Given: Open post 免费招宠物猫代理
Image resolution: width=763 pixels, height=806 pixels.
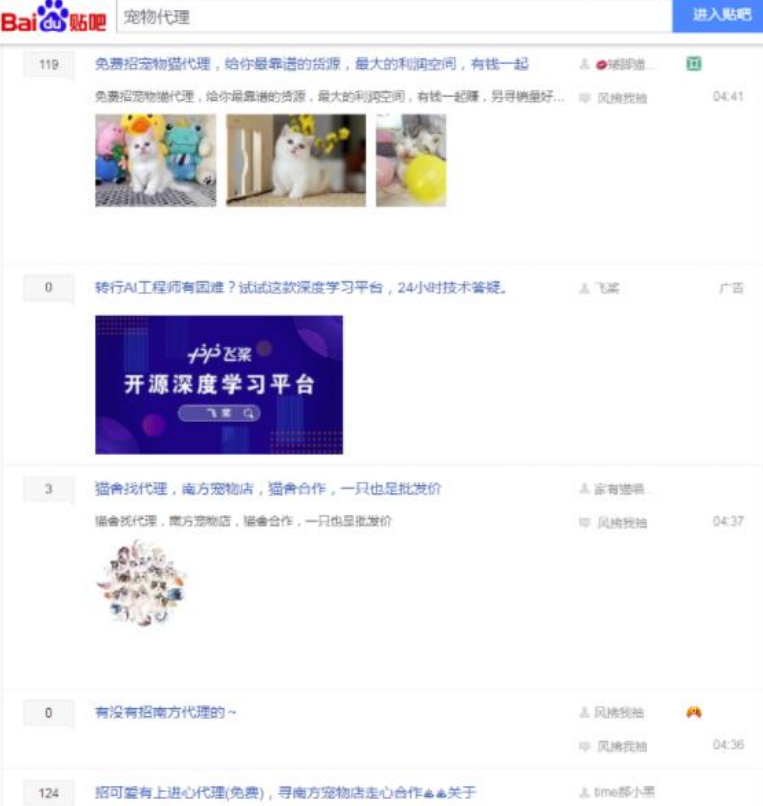Looking at the screenshot, I should pos(311,64).
